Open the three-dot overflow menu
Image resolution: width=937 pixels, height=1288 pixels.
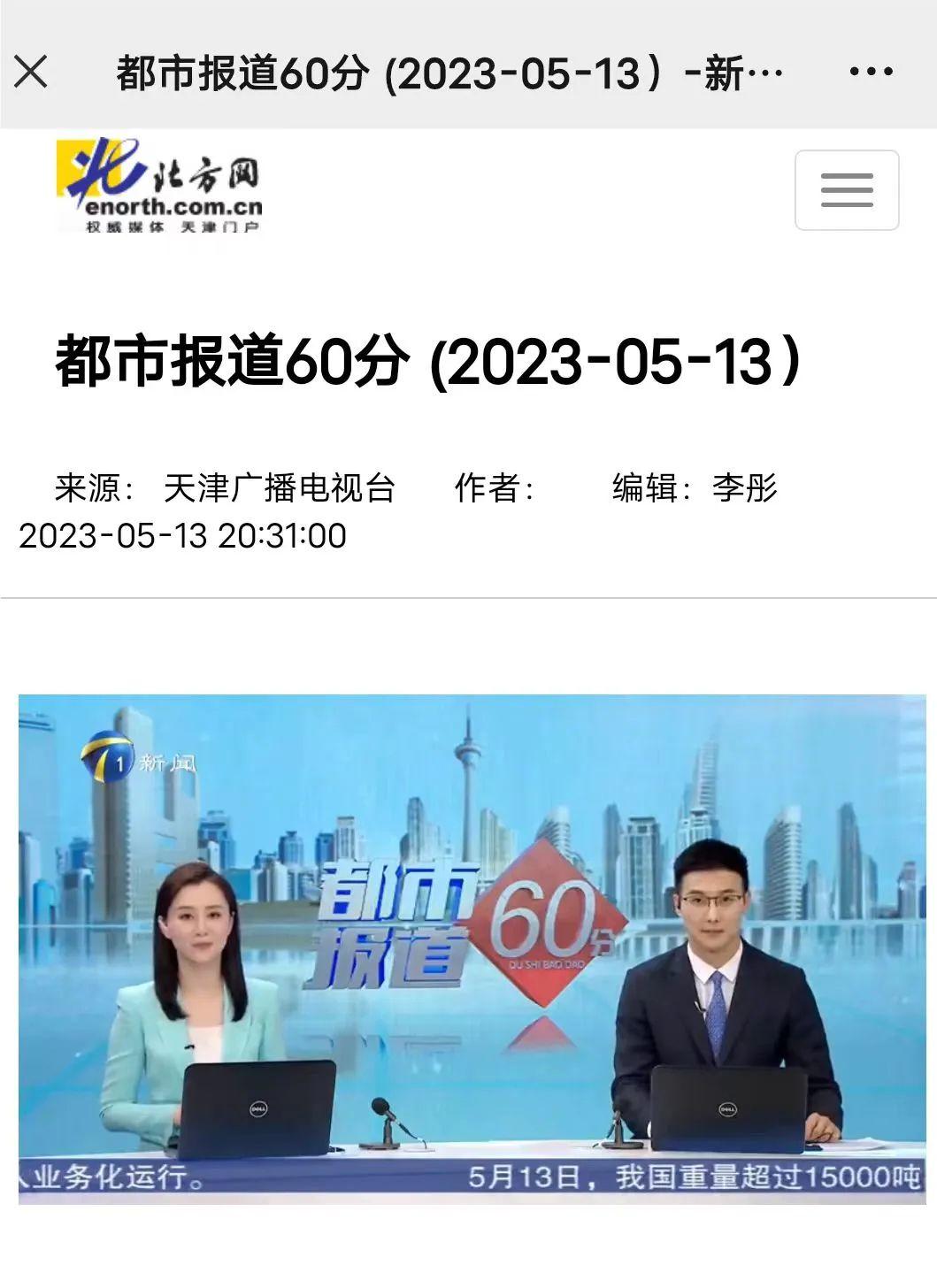point(871,72)
